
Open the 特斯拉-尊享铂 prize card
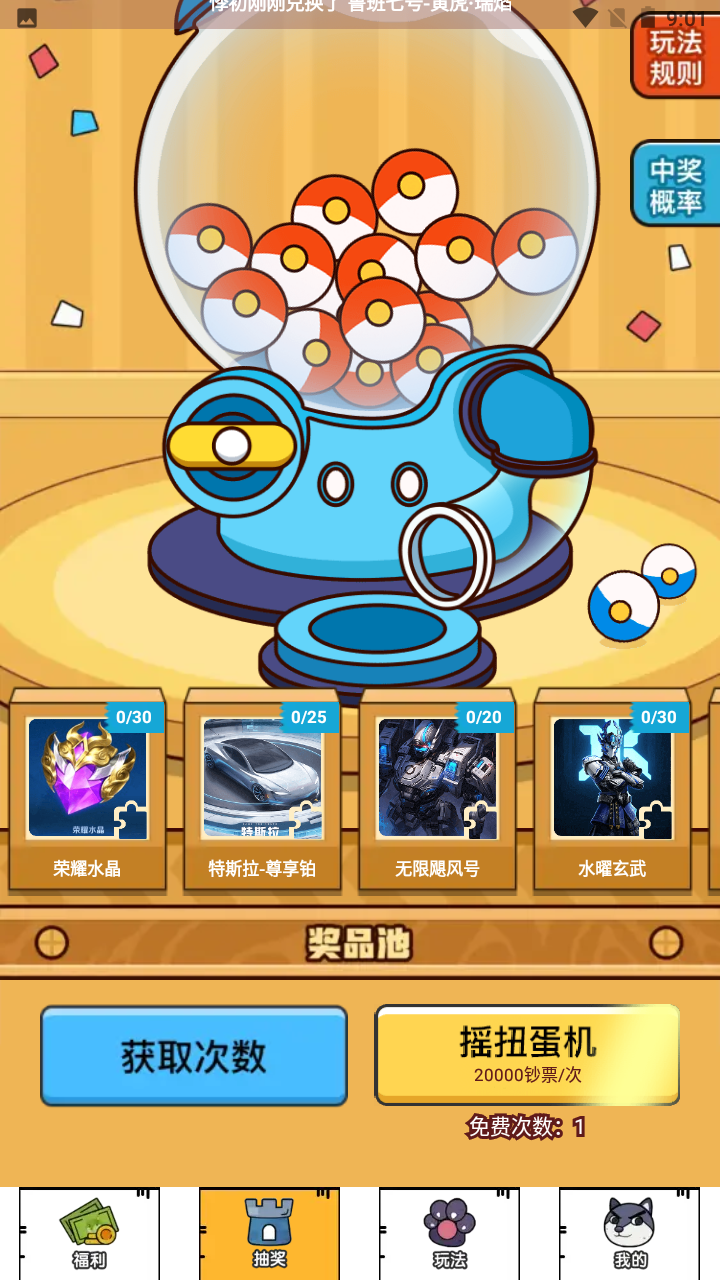262,792
